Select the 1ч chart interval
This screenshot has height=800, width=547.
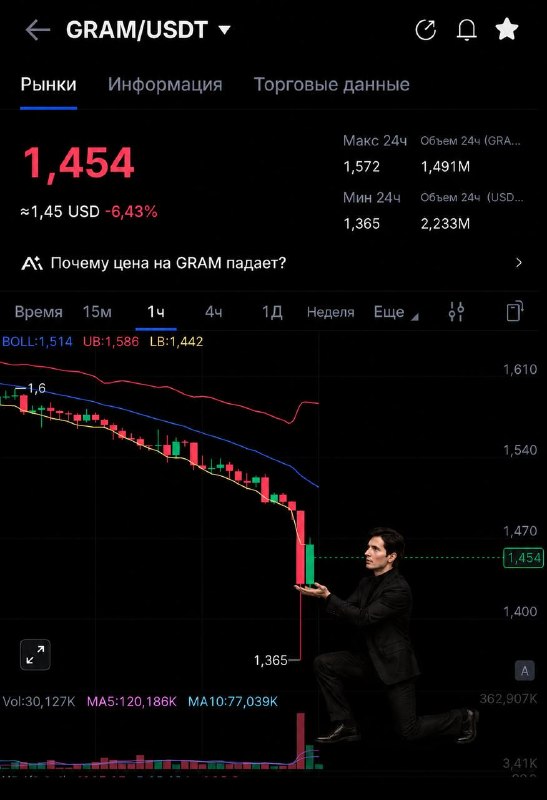pyautogui.click(x=156, y=312)
